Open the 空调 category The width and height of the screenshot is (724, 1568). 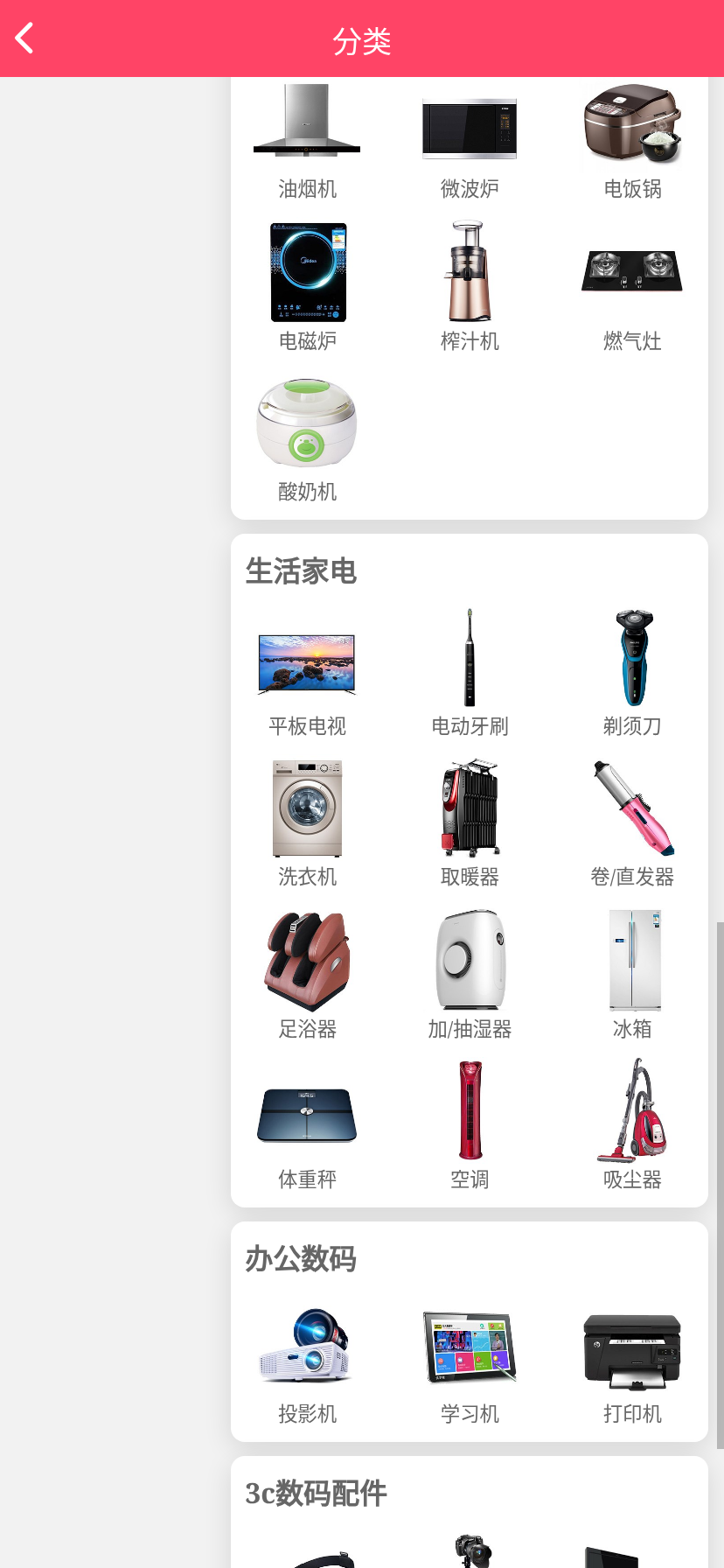(x=470, y=1125)
